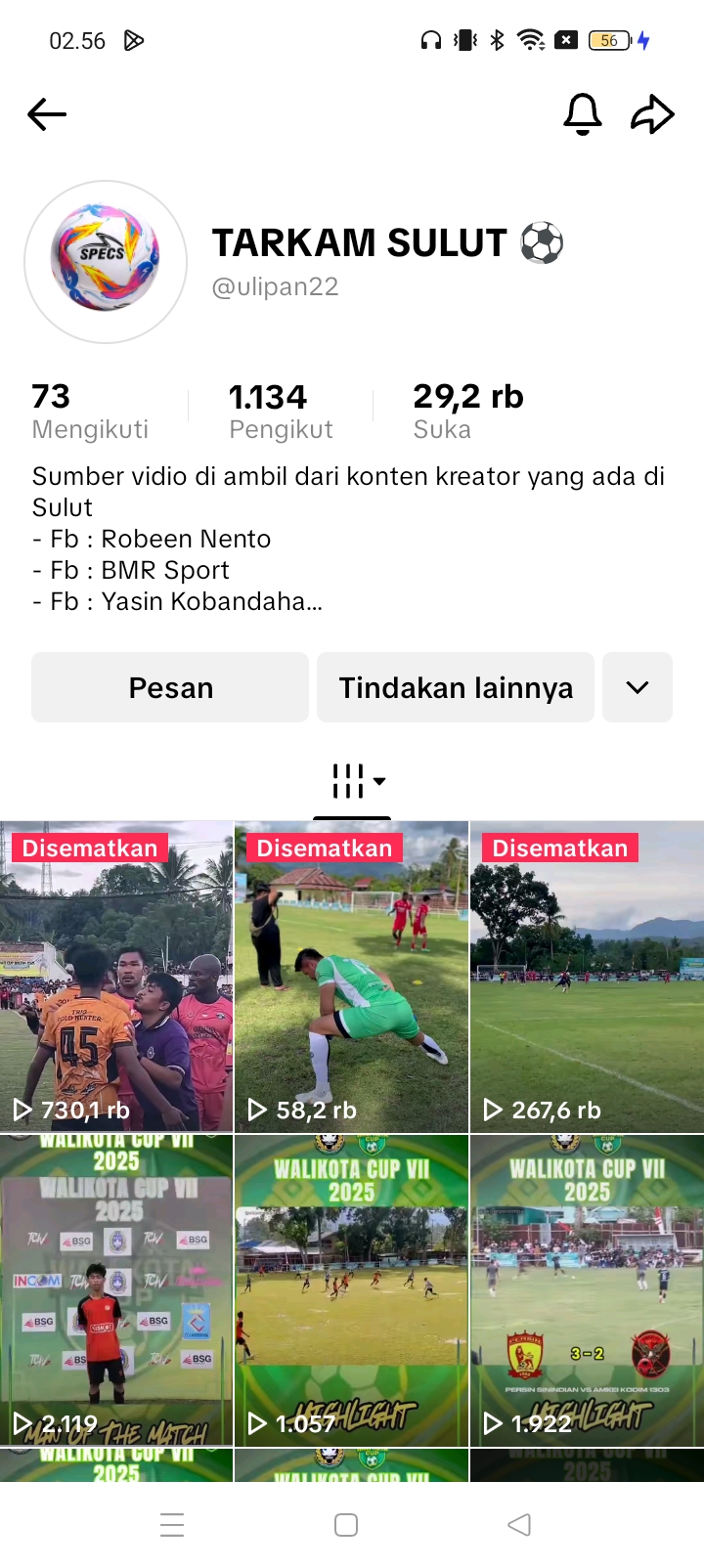Screen dimensions: 704x1568
Task: Play the pinned video with 58,2 rb views
Action: point(352,978)
